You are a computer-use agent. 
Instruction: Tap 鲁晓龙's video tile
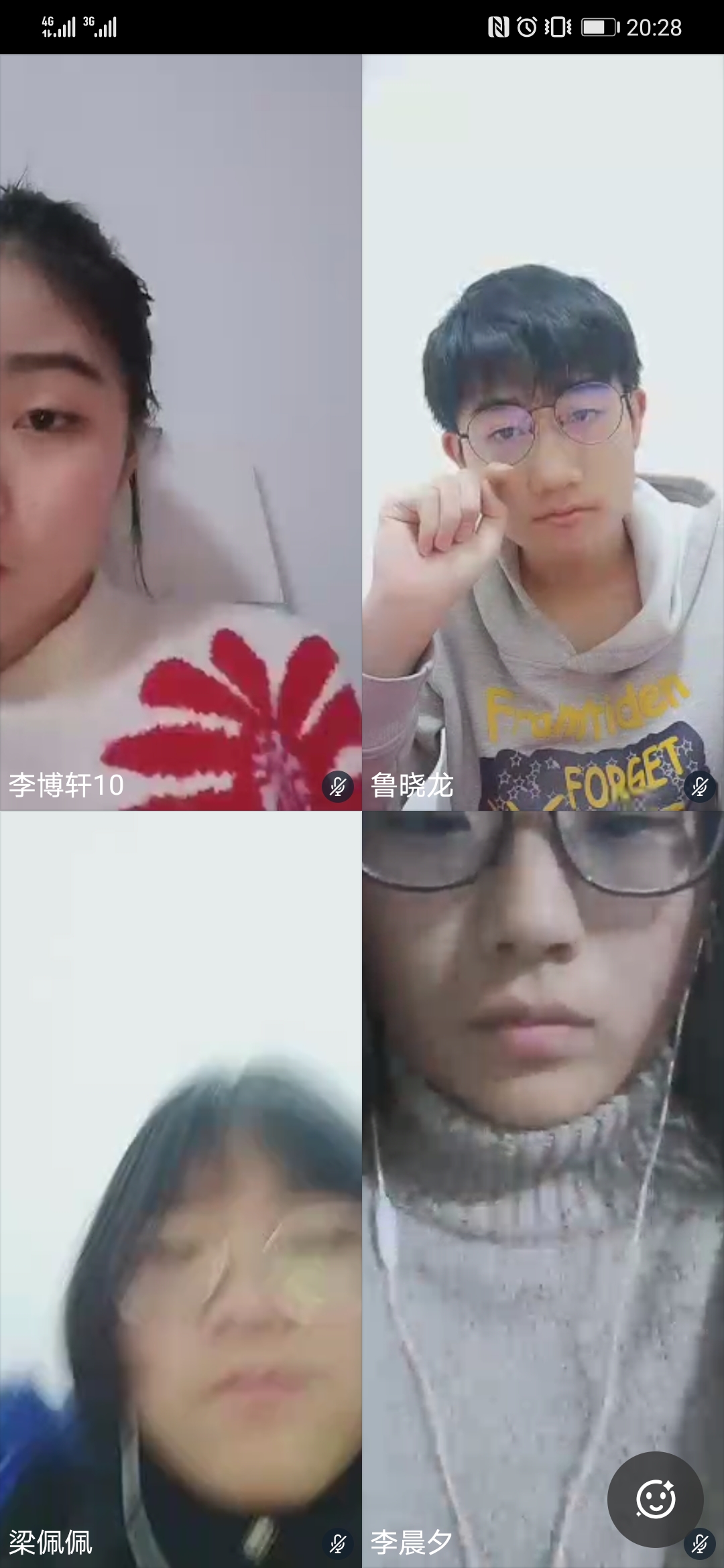click(x=543, y=432)
